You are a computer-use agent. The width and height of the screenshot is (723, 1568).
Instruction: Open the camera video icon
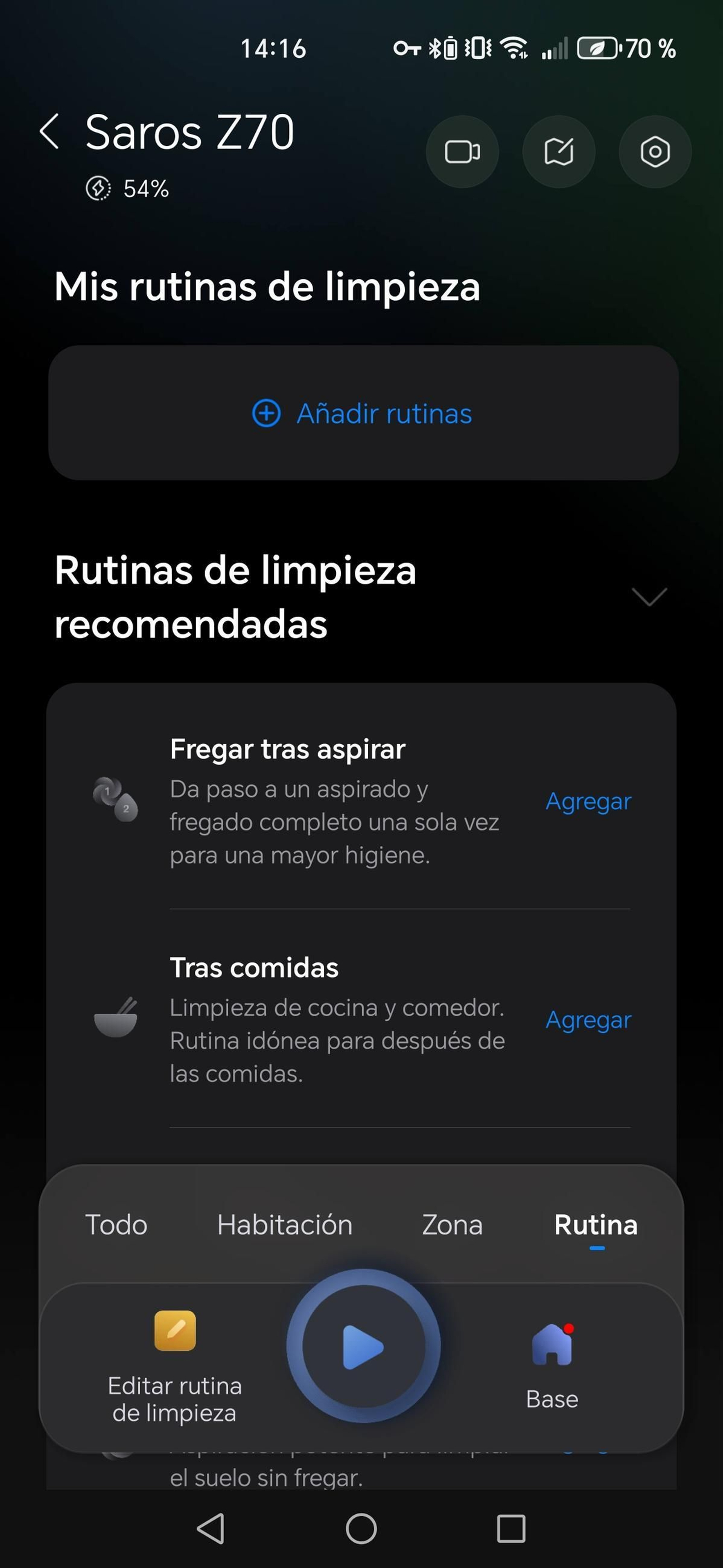coord(462,152)
